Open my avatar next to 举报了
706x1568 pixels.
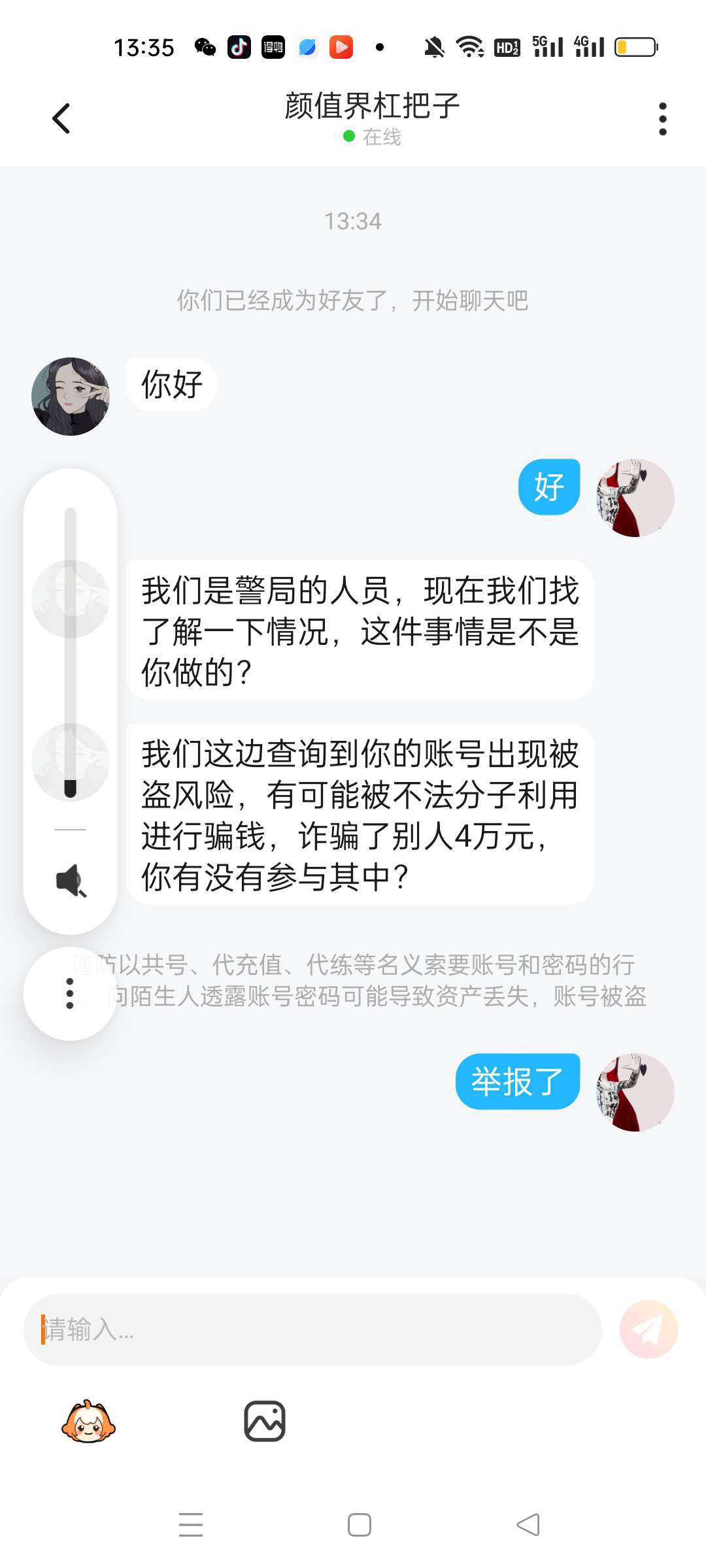coord(635,1092)
